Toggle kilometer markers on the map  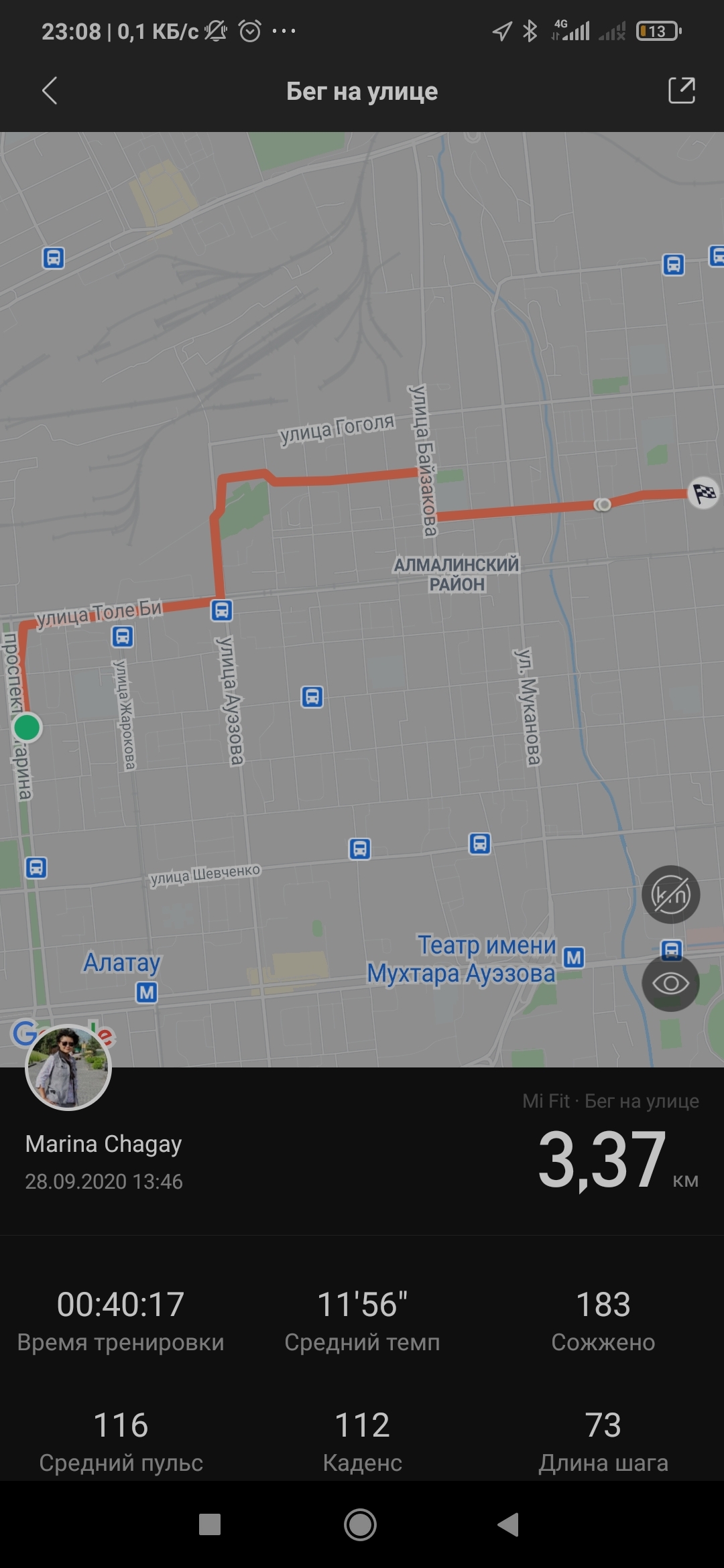(x=670, y=895)
